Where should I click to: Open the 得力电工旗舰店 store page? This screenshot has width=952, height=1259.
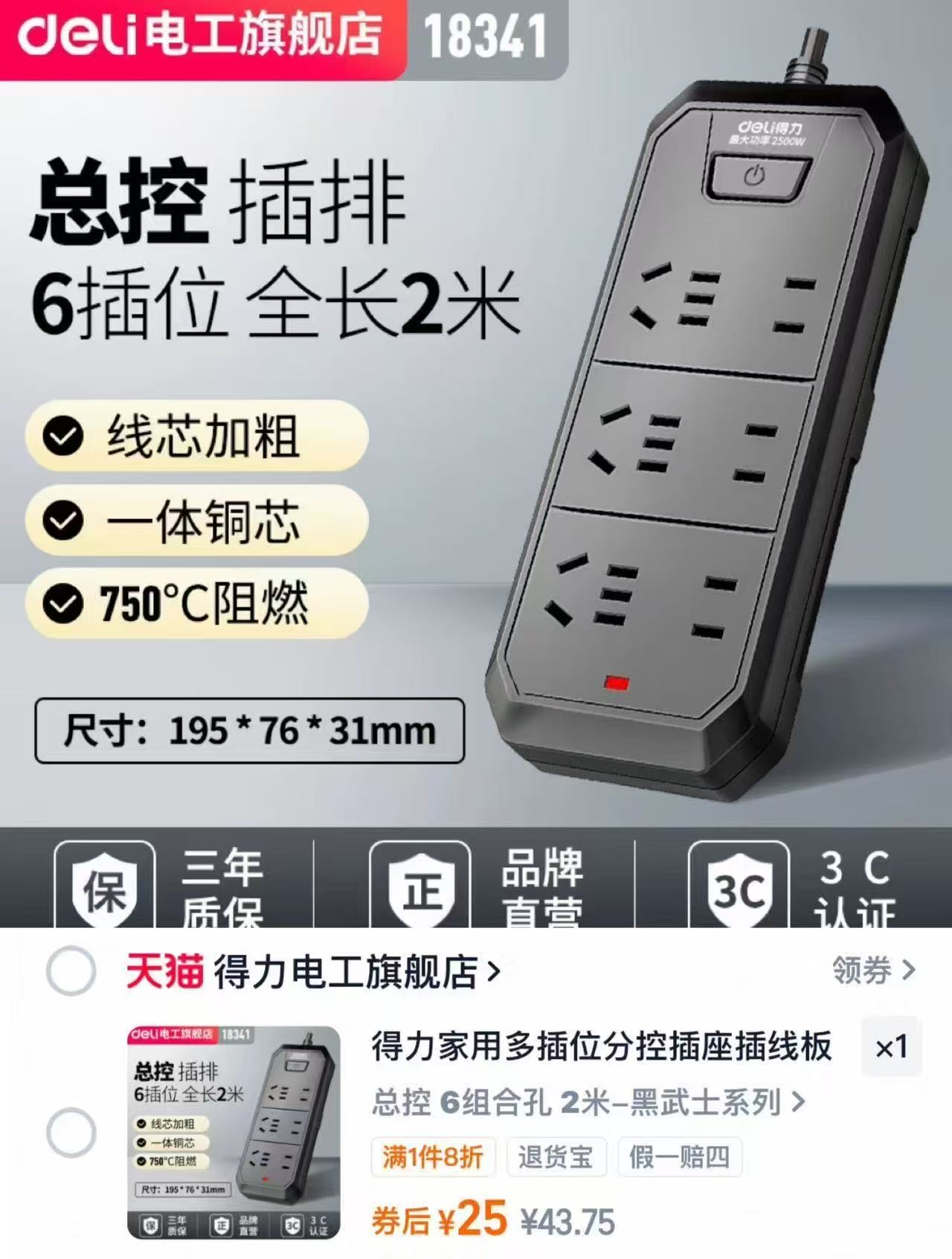pyautogui.click(x=346, y=971)
